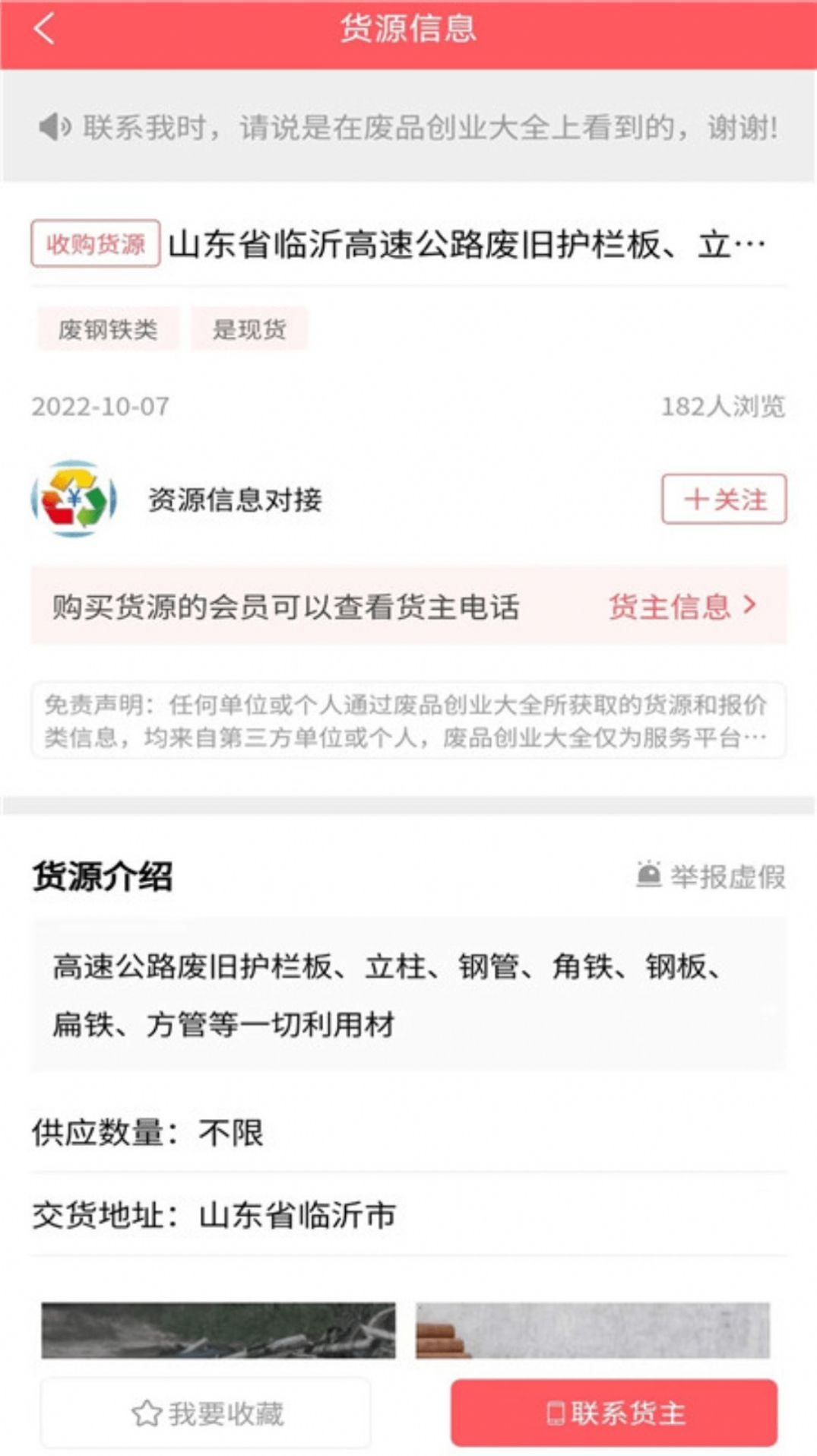Follow the poster with the 关注 button

click(x=724, y=500)
